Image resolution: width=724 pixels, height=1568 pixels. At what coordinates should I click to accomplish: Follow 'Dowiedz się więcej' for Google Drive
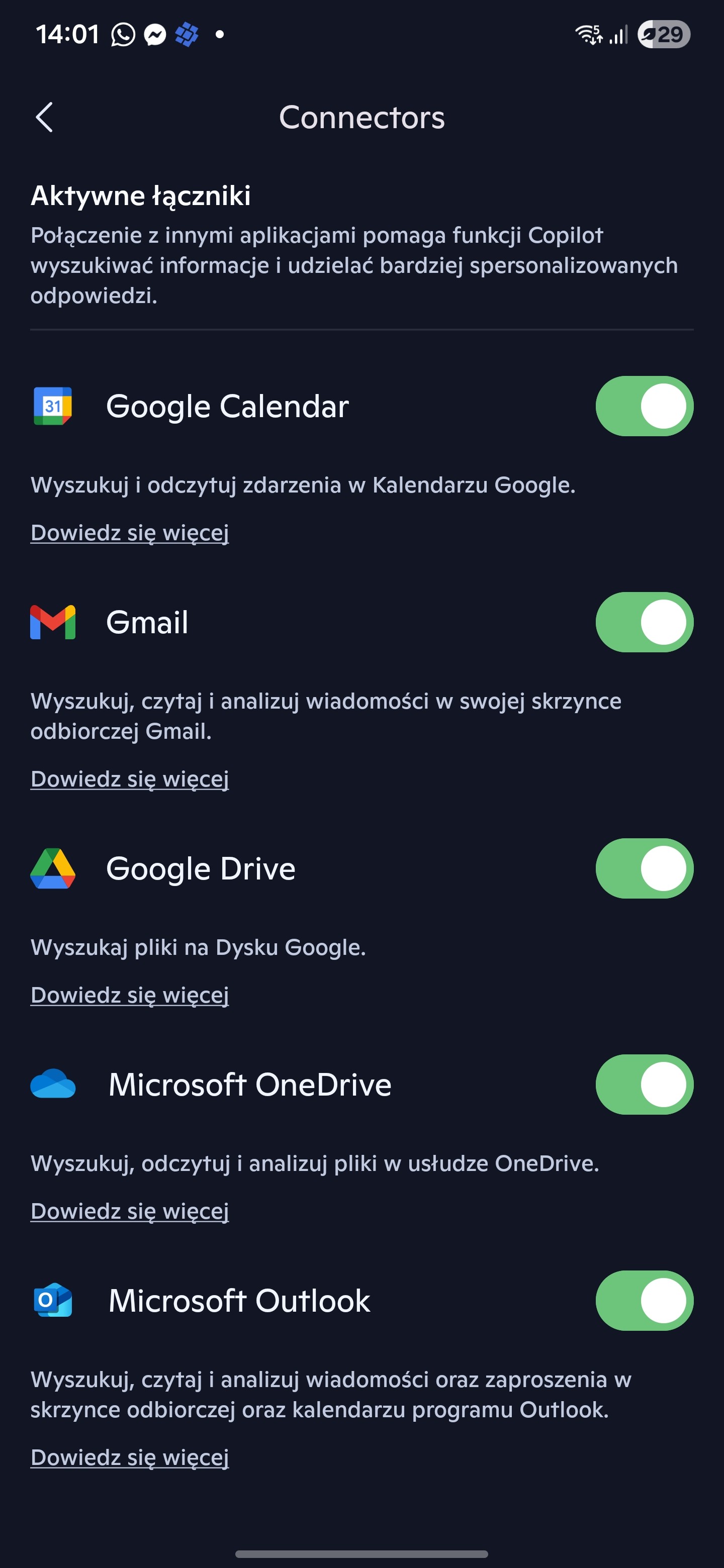[x=130, y=995]
